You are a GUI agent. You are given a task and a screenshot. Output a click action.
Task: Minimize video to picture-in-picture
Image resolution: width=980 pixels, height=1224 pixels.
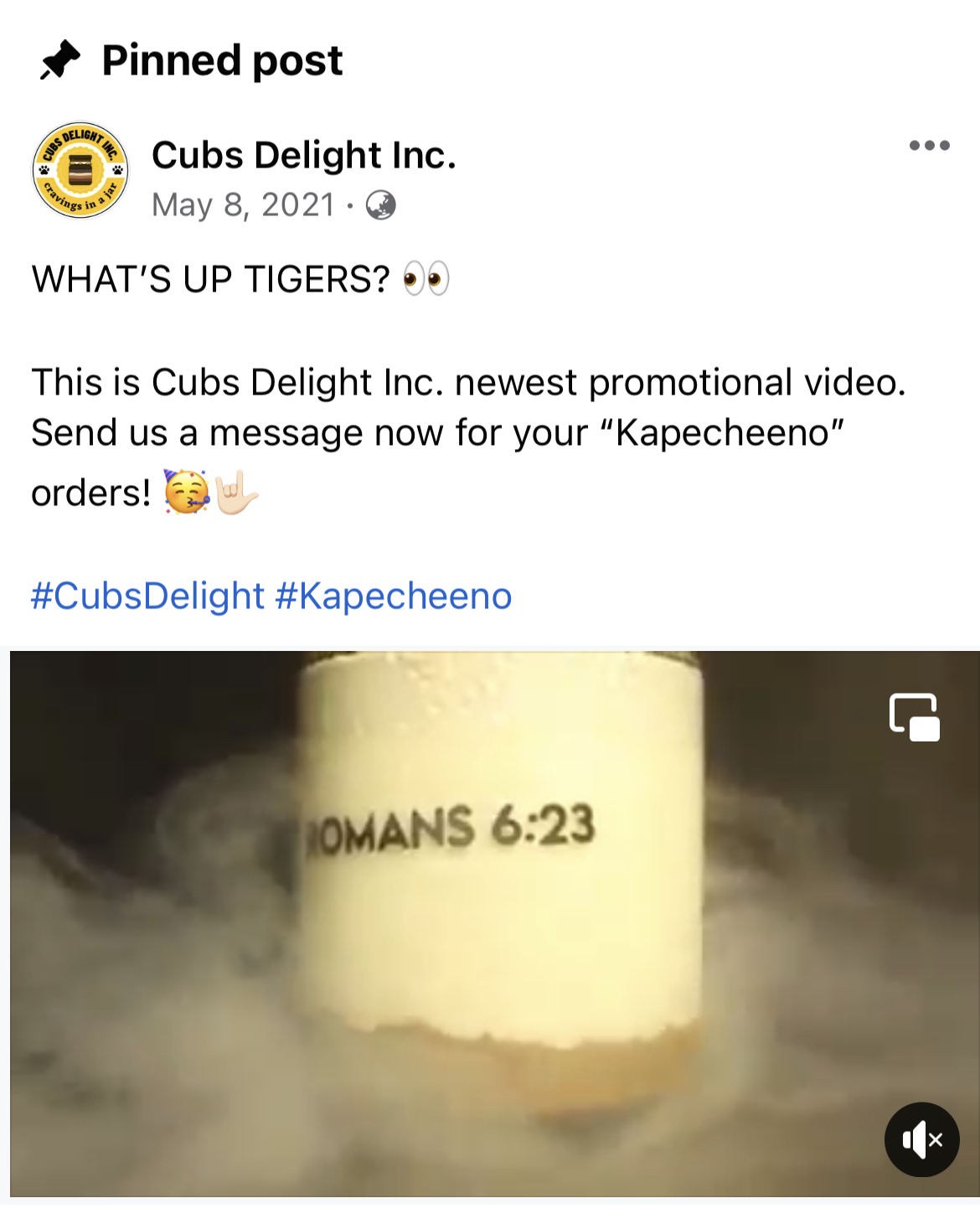click(914, 717)
